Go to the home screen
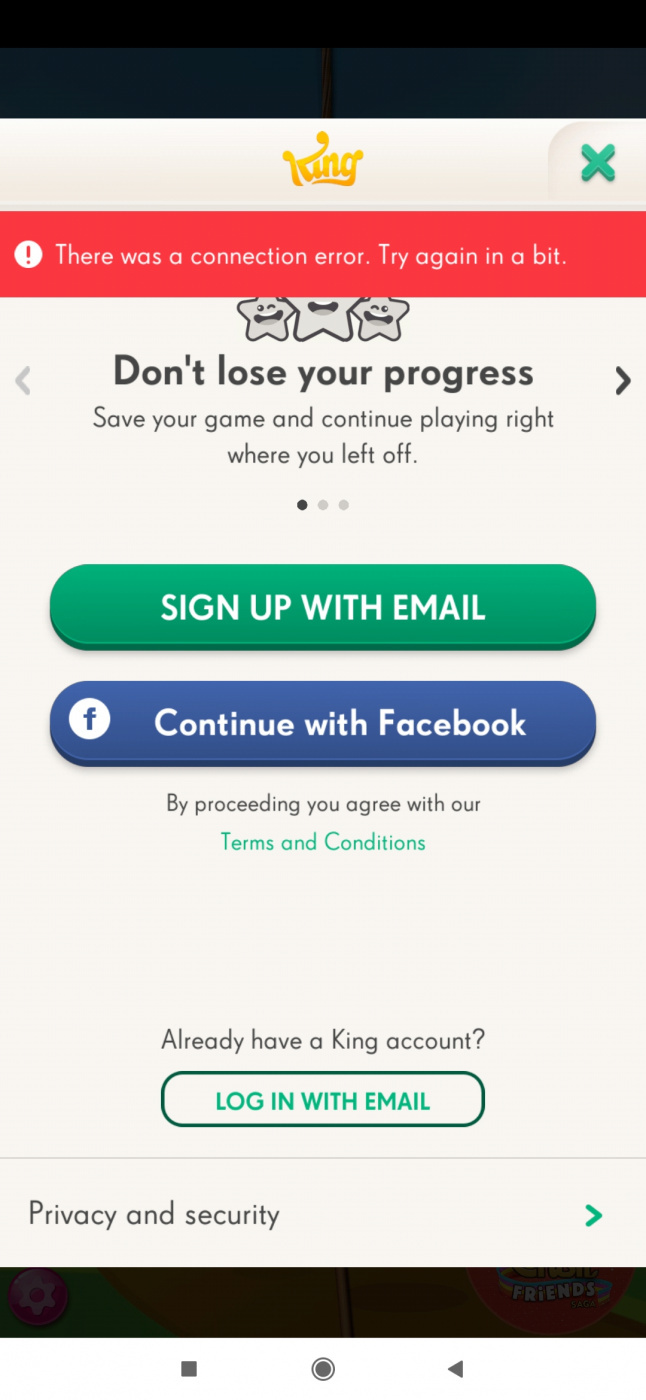646x1400 pixels. point(323,1368)
